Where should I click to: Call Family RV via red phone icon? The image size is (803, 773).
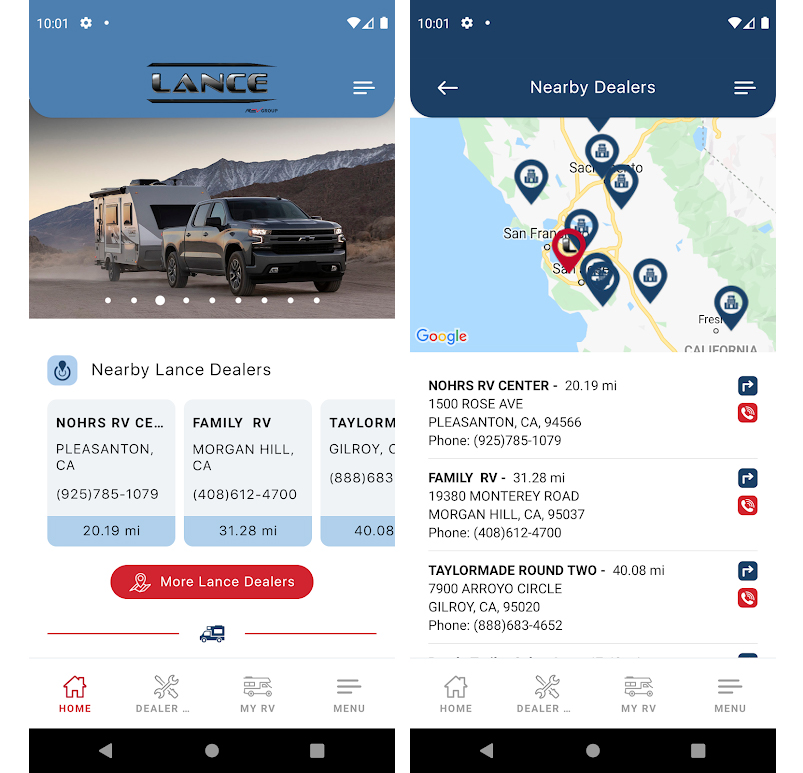tap(747, 505)
